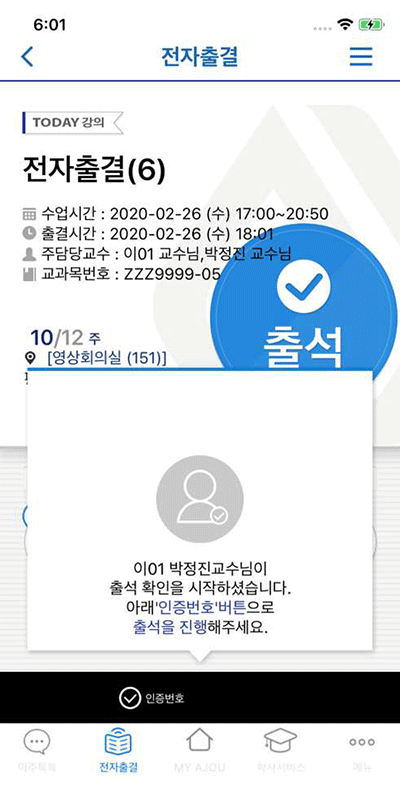Switch to the 아주톡톡 chat tab
This screenshot has height=789, width=400.
point(37,751)
